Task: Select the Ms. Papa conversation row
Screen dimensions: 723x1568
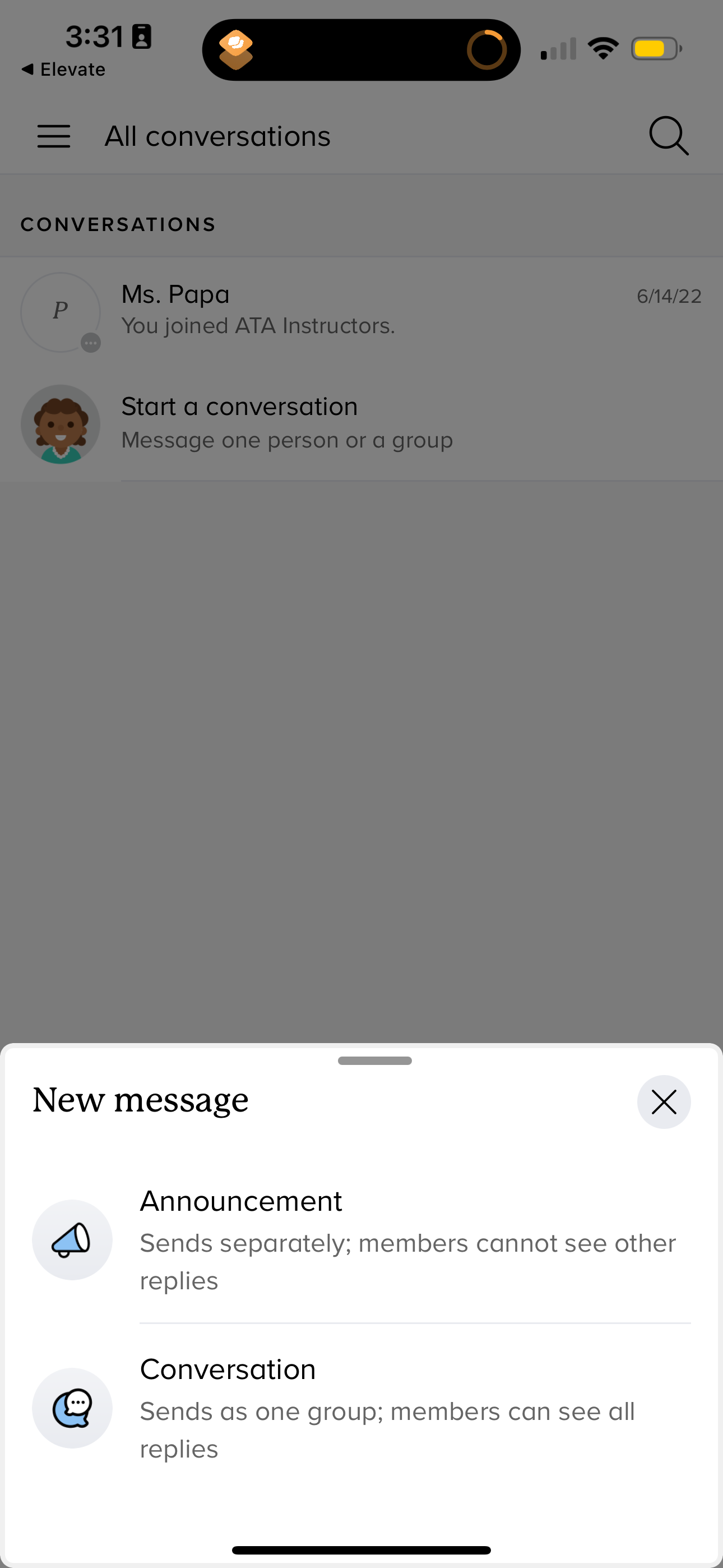Action: click(x=361, y=308)
